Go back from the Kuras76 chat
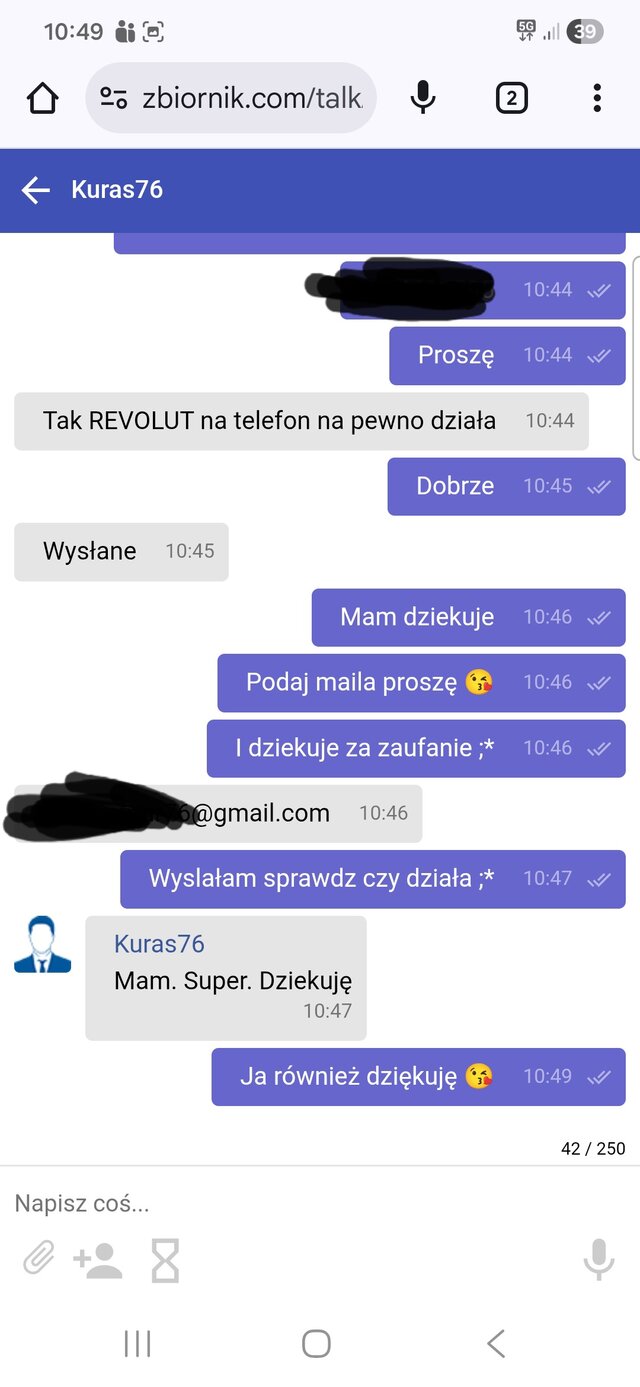Screen dimensions: 640x1387 tap(36, 190)
